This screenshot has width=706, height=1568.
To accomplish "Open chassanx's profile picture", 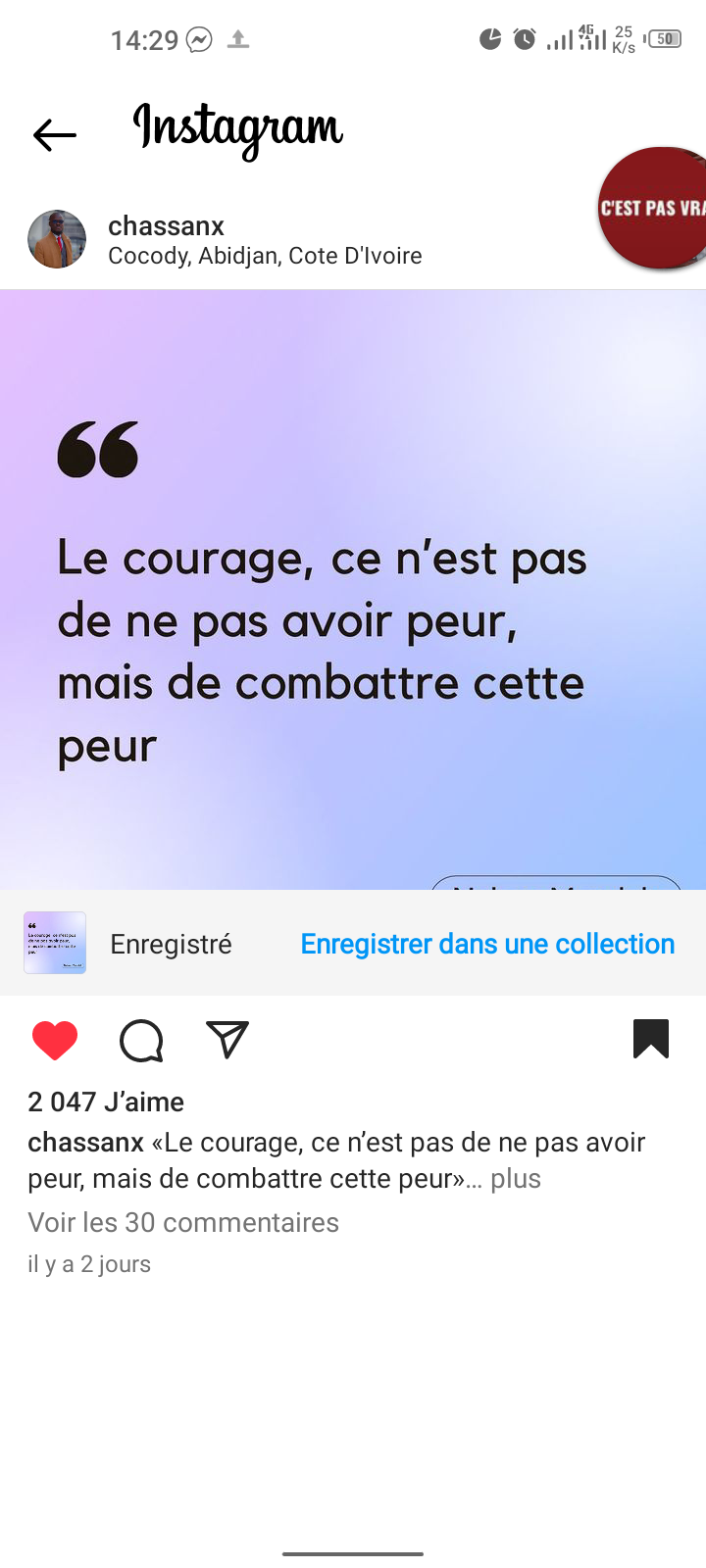I will [x=57, y=239].
